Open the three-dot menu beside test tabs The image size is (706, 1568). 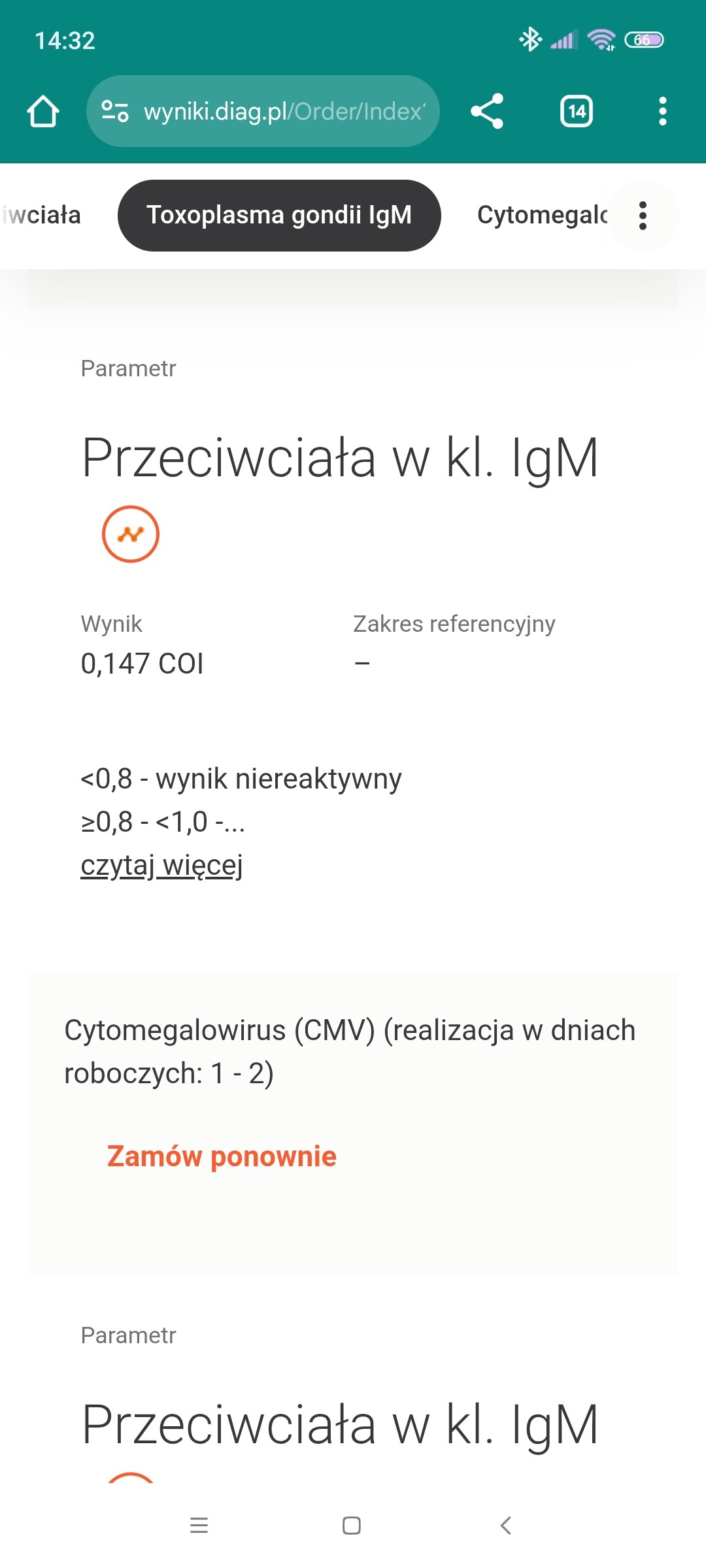643,216
